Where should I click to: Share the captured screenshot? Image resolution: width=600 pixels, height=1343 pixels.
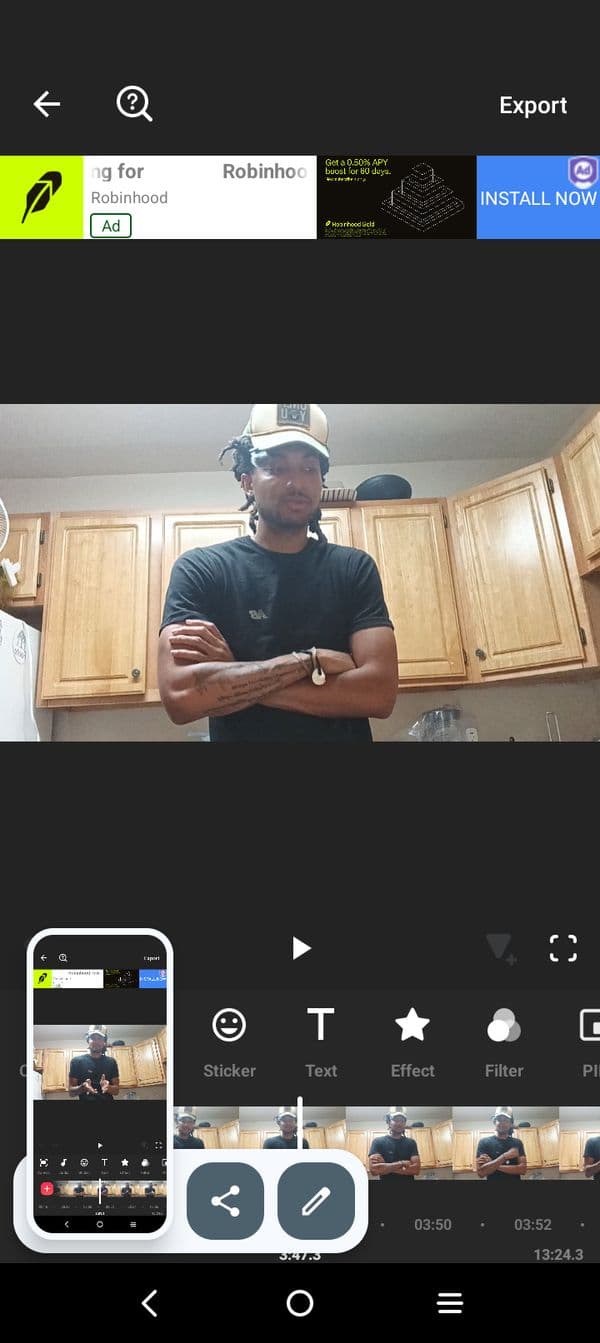[x=225, y=1201]
